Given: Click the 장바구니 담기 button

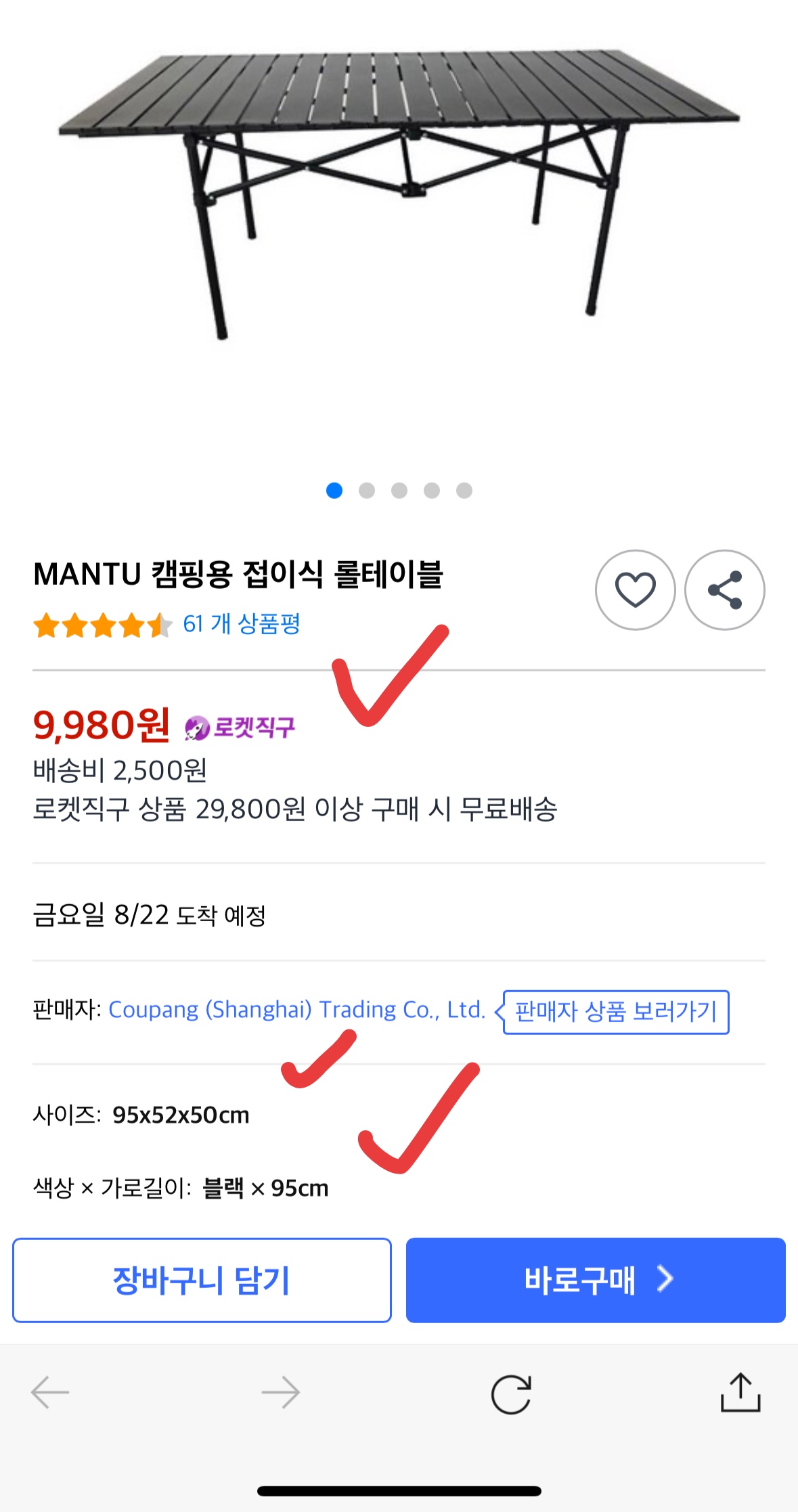Looking at the screenshot, I should [202, 1281].
